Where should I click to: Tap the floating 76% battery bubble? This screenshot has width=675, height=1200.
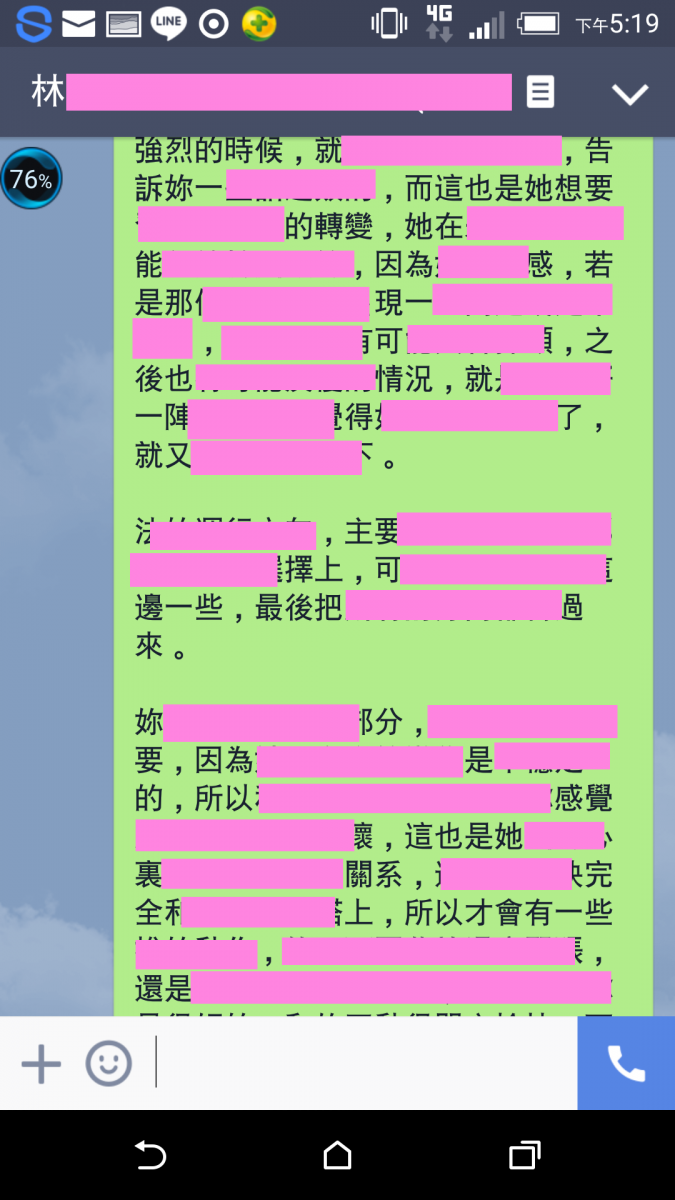pyautogui.click(x=31, y=180)
